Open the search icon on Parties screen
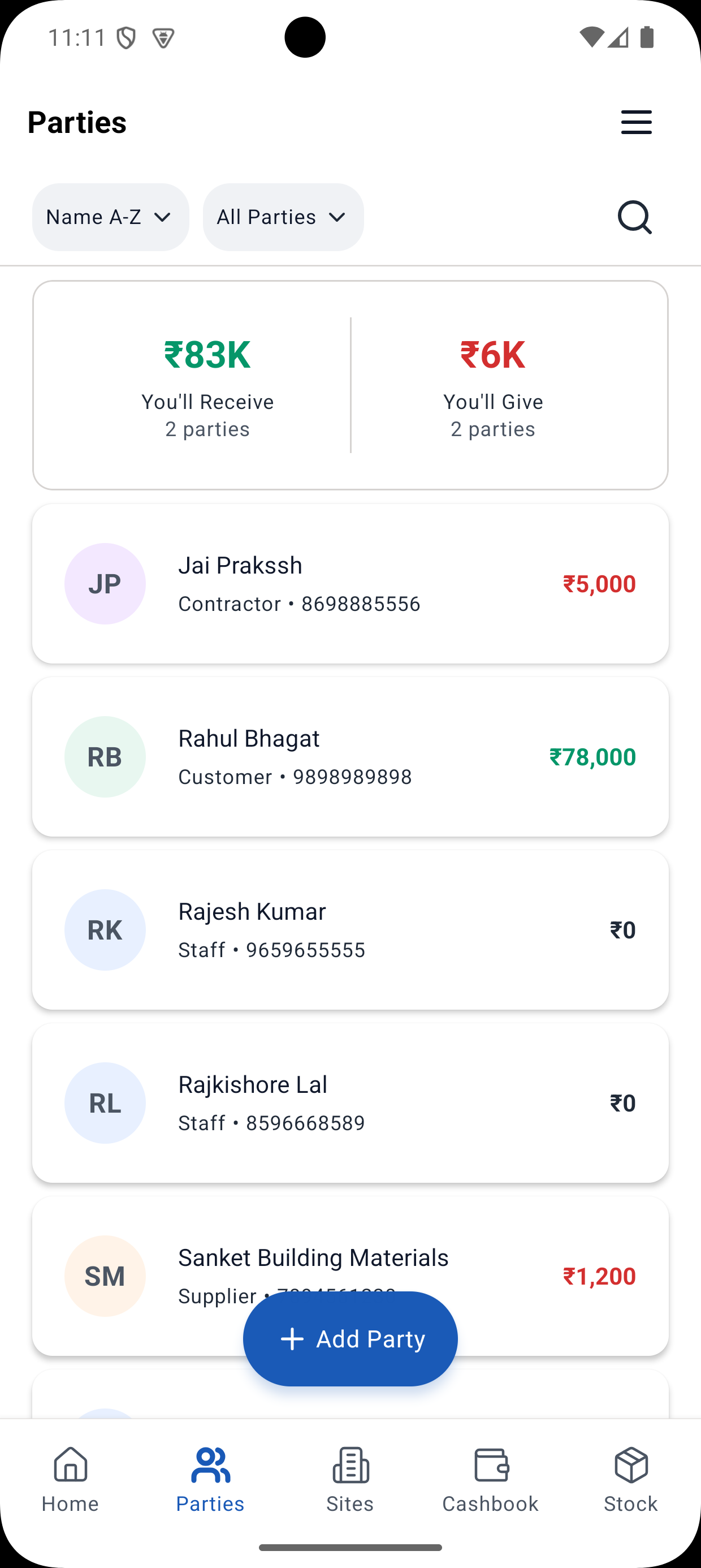This screenshot has height=1568, width=701. coord(635,217)
